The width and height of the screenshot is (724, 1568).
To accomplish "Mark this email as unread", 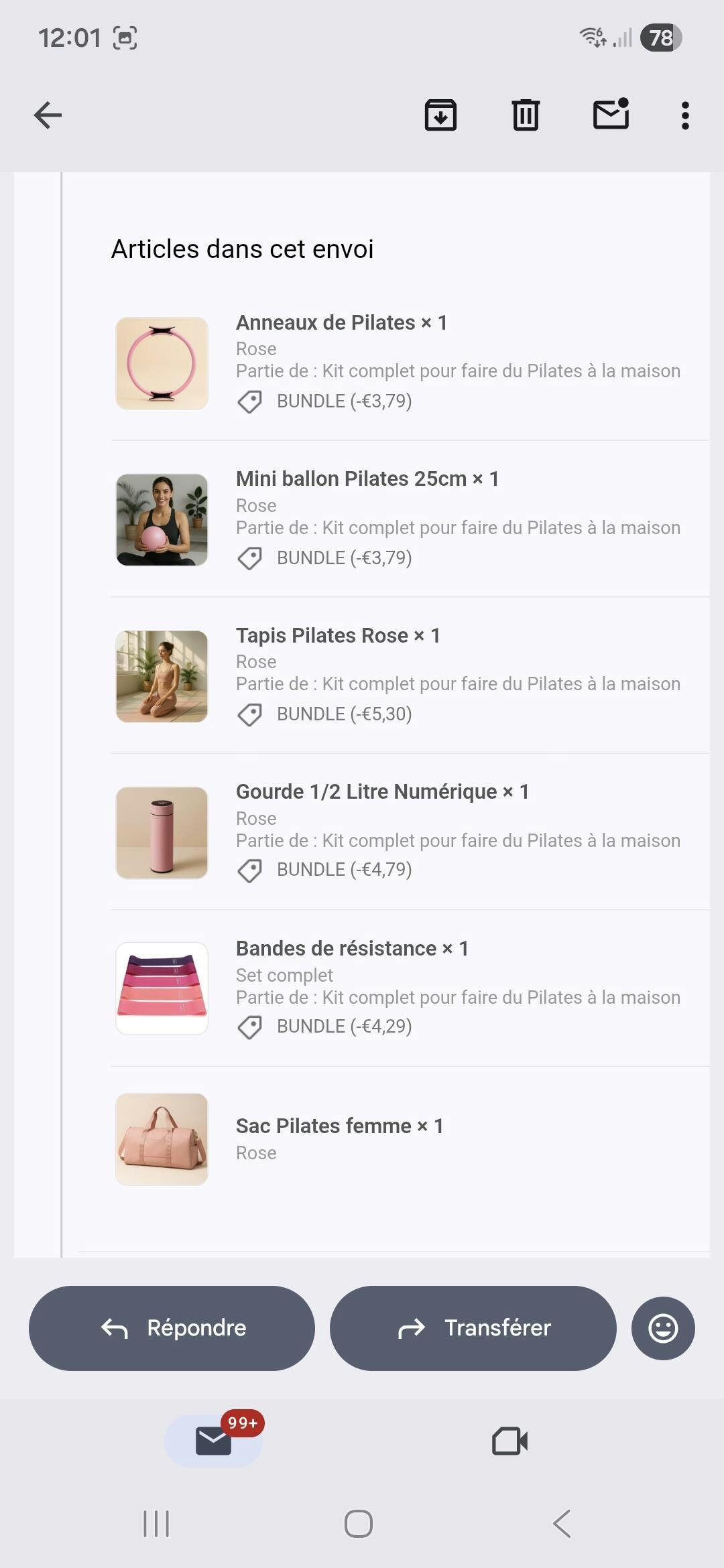I will pyautogui.click(x=611, y=115).
